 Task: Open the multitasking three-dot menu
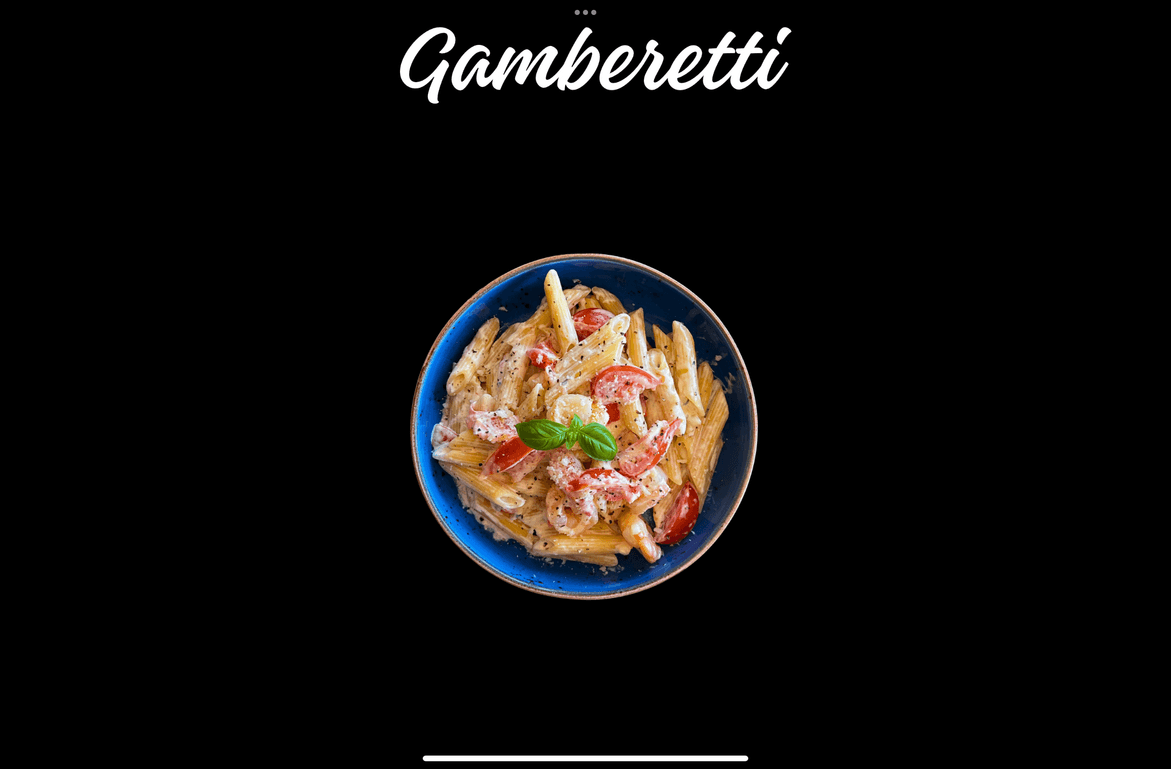coord(585,12)
